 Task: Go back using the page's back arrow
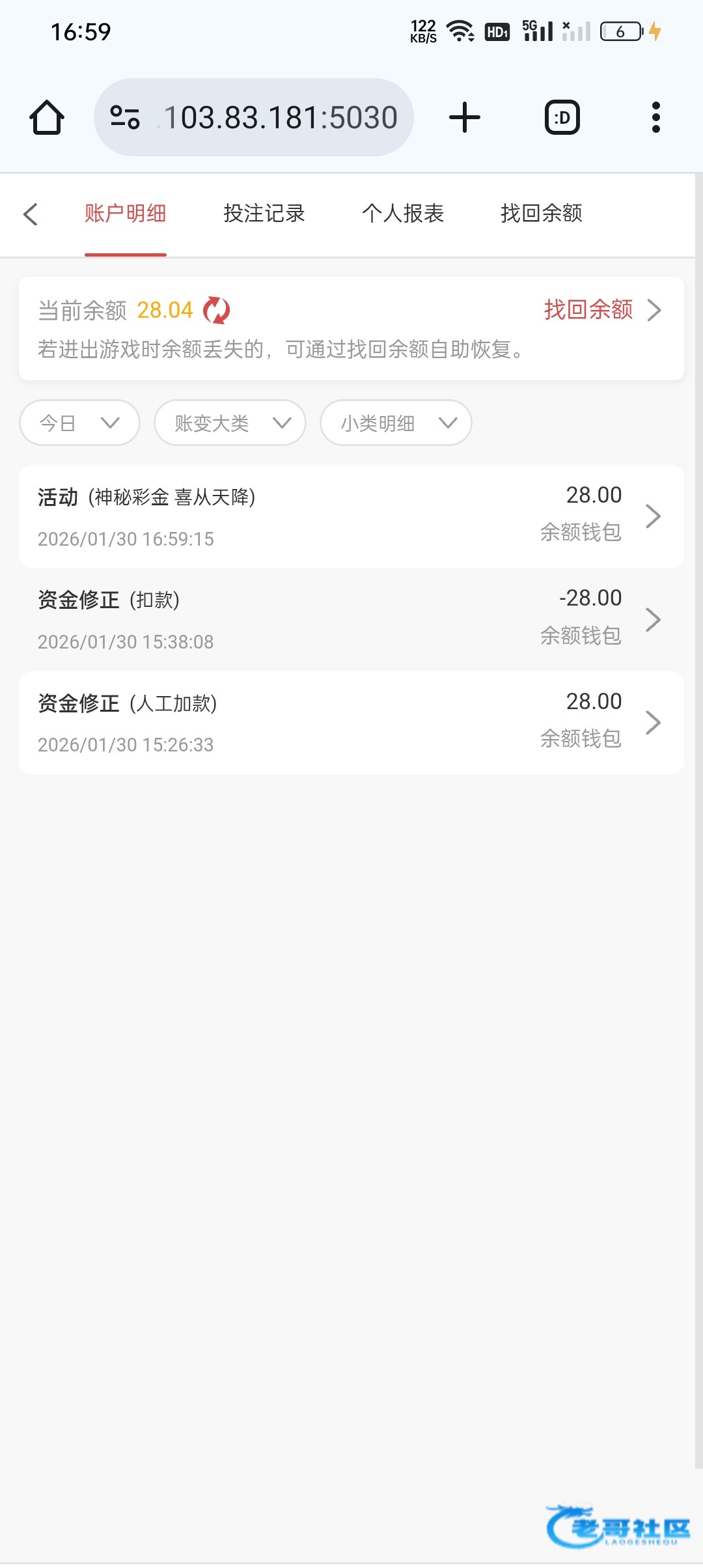[31, 214]
